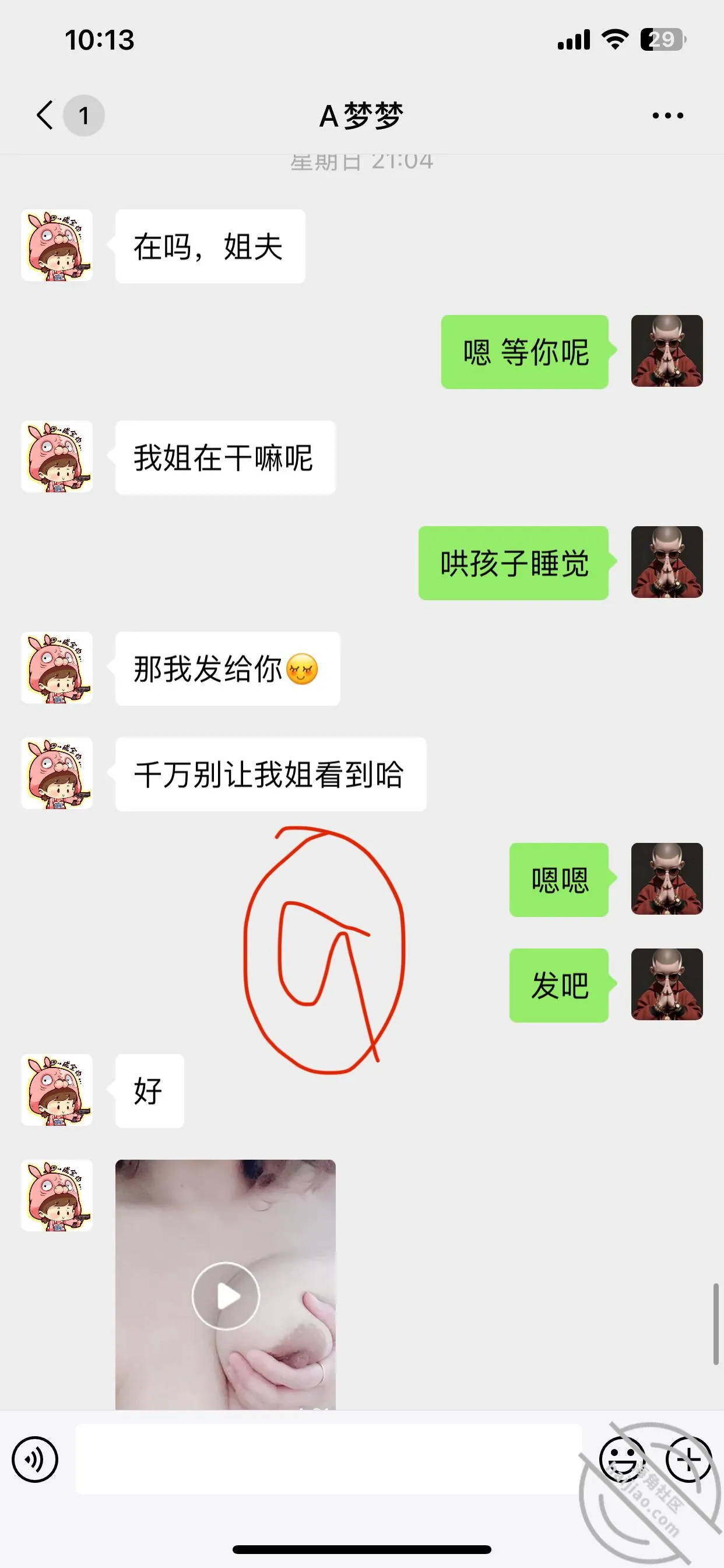Viewport: 724px width, 1568px height.
Task: Open the plus attachments menu
Action: [x=688, y=1459]
